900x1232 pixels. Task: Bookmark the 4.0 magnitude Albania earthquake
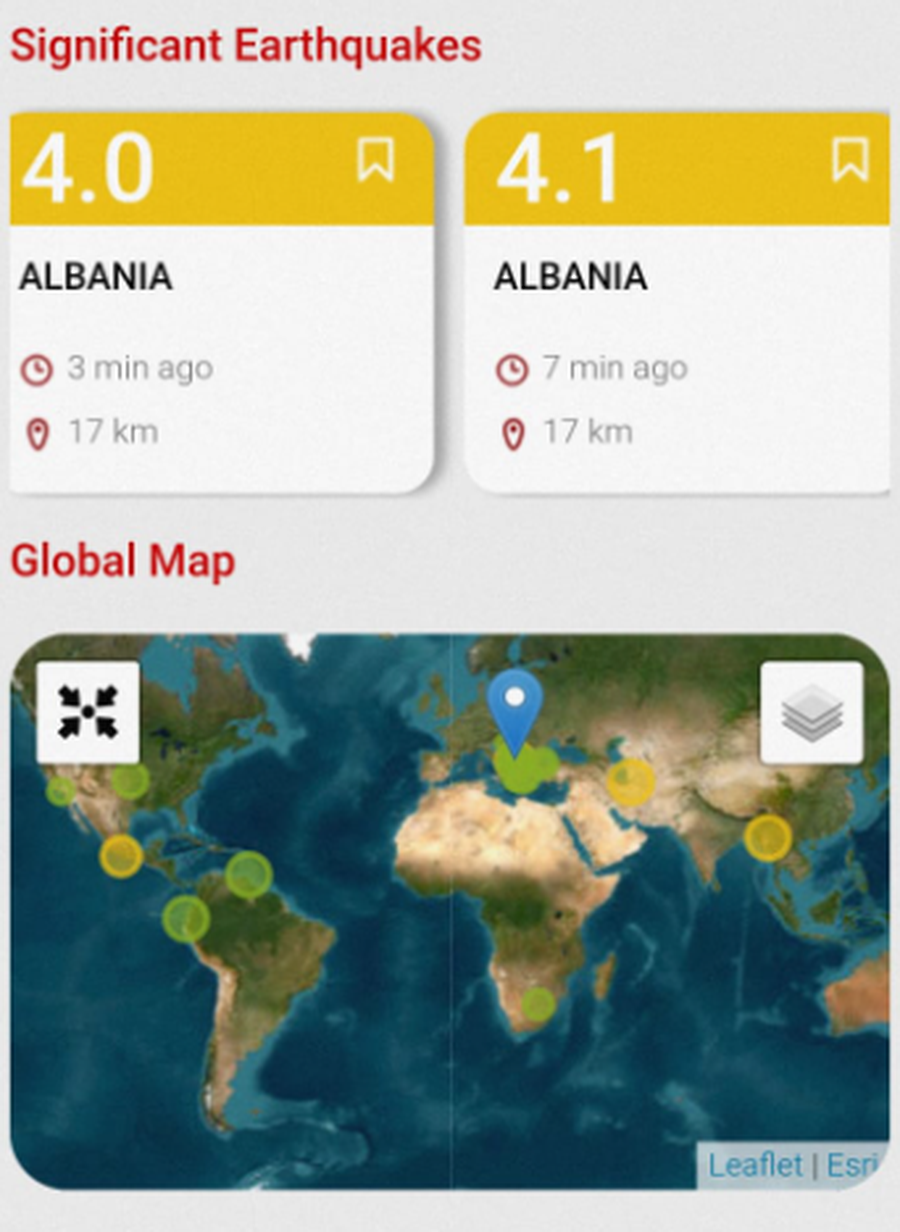(375, 160)
